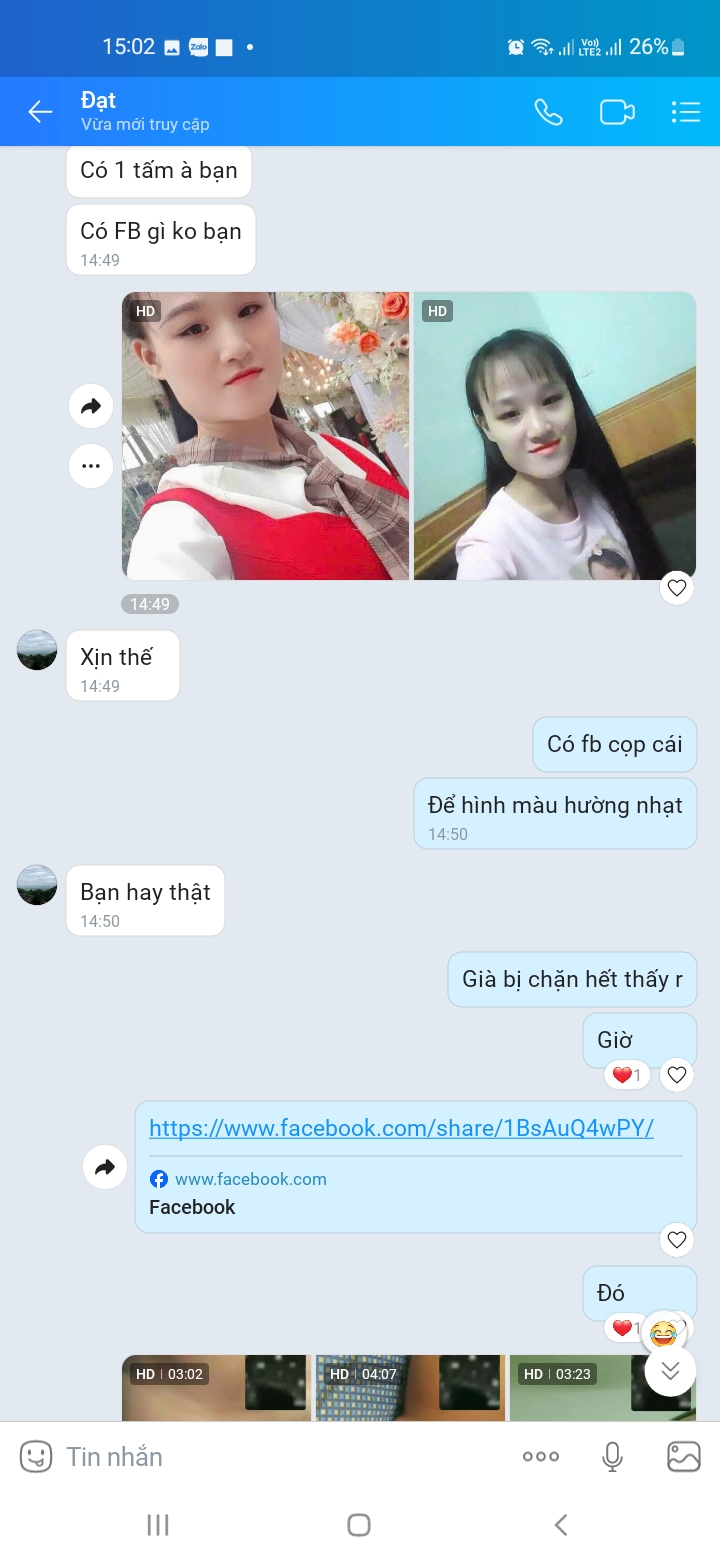
Task: Open more options for the photos
Action: tap(91, 466)
